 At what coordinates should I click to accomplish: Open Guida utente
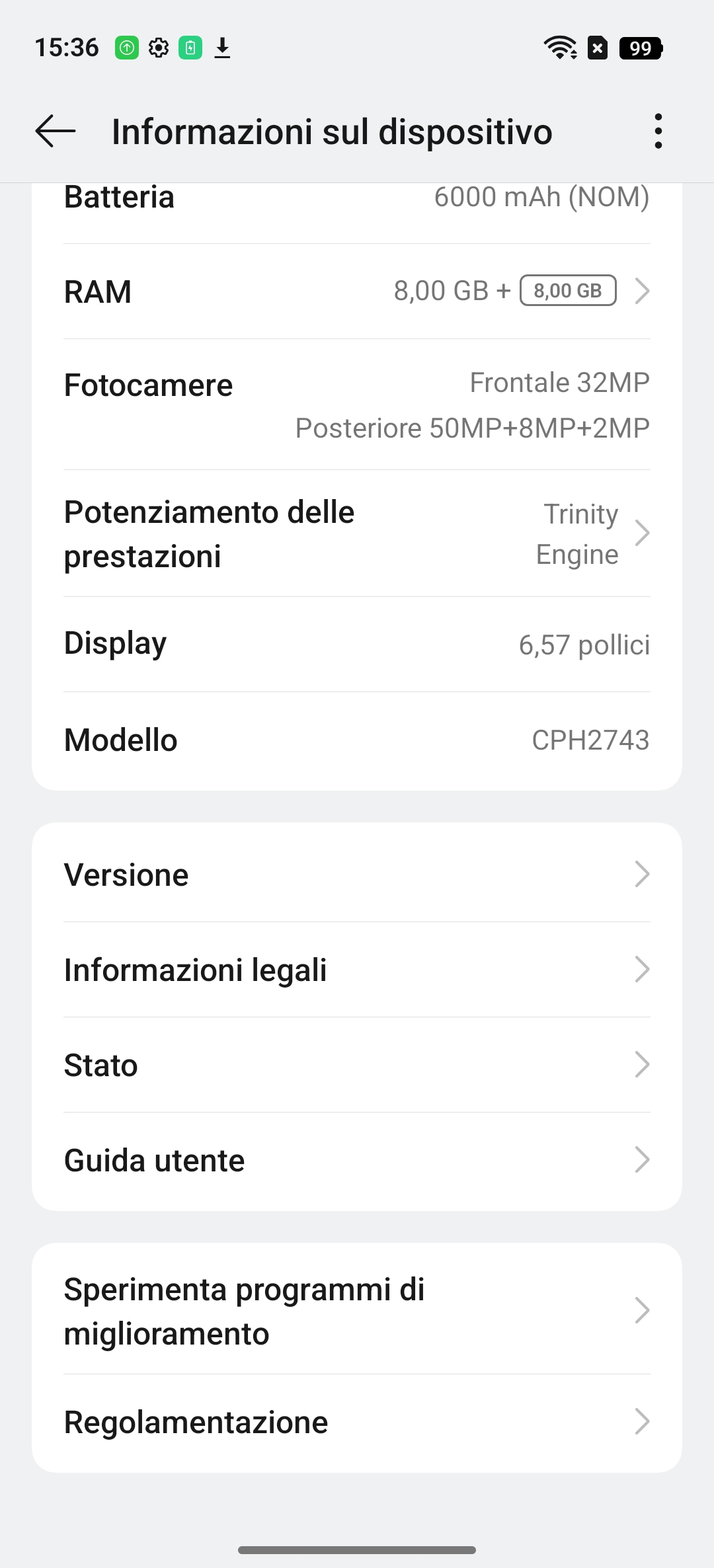pyautogui.click(x=357, y=1160)
